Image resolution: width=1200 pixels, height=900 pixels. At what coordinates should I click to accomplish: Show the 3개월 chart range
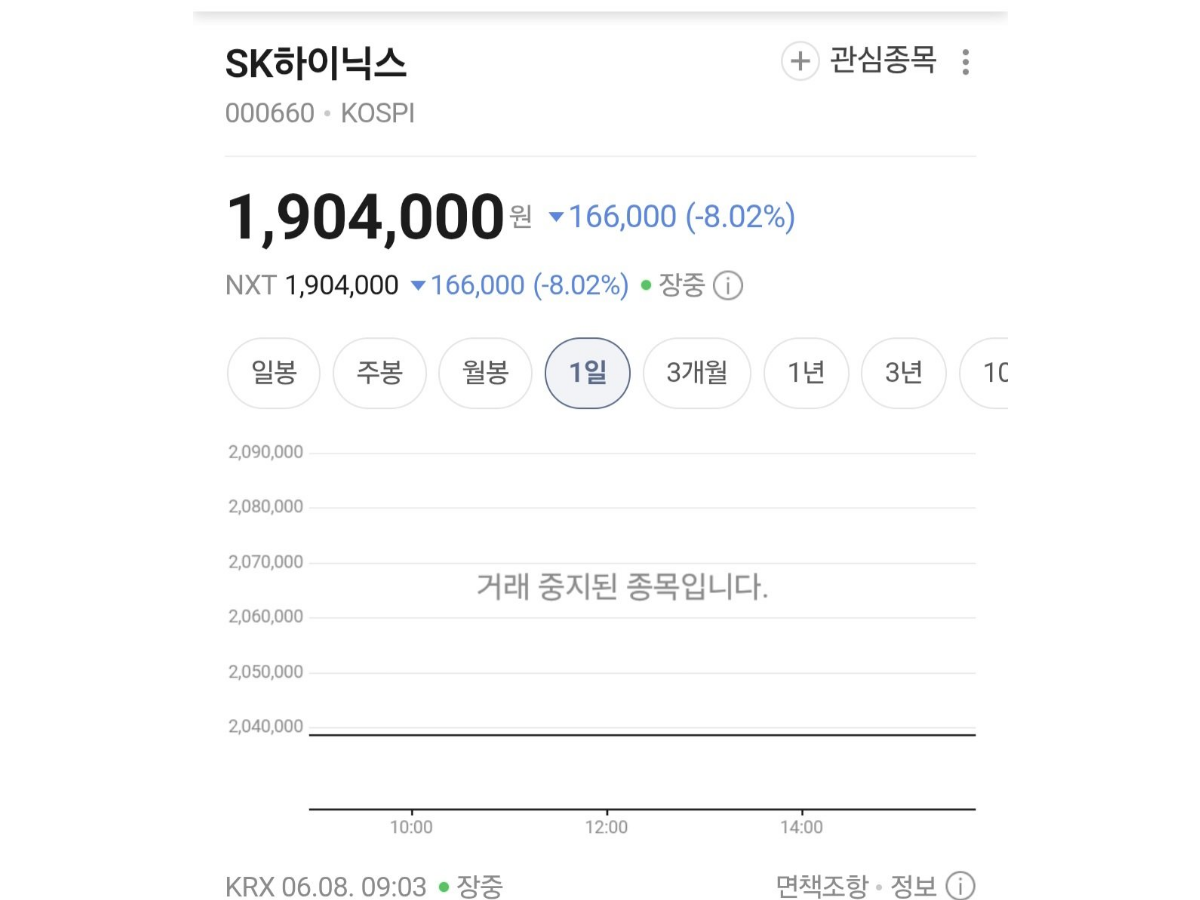tap(697, 373)
